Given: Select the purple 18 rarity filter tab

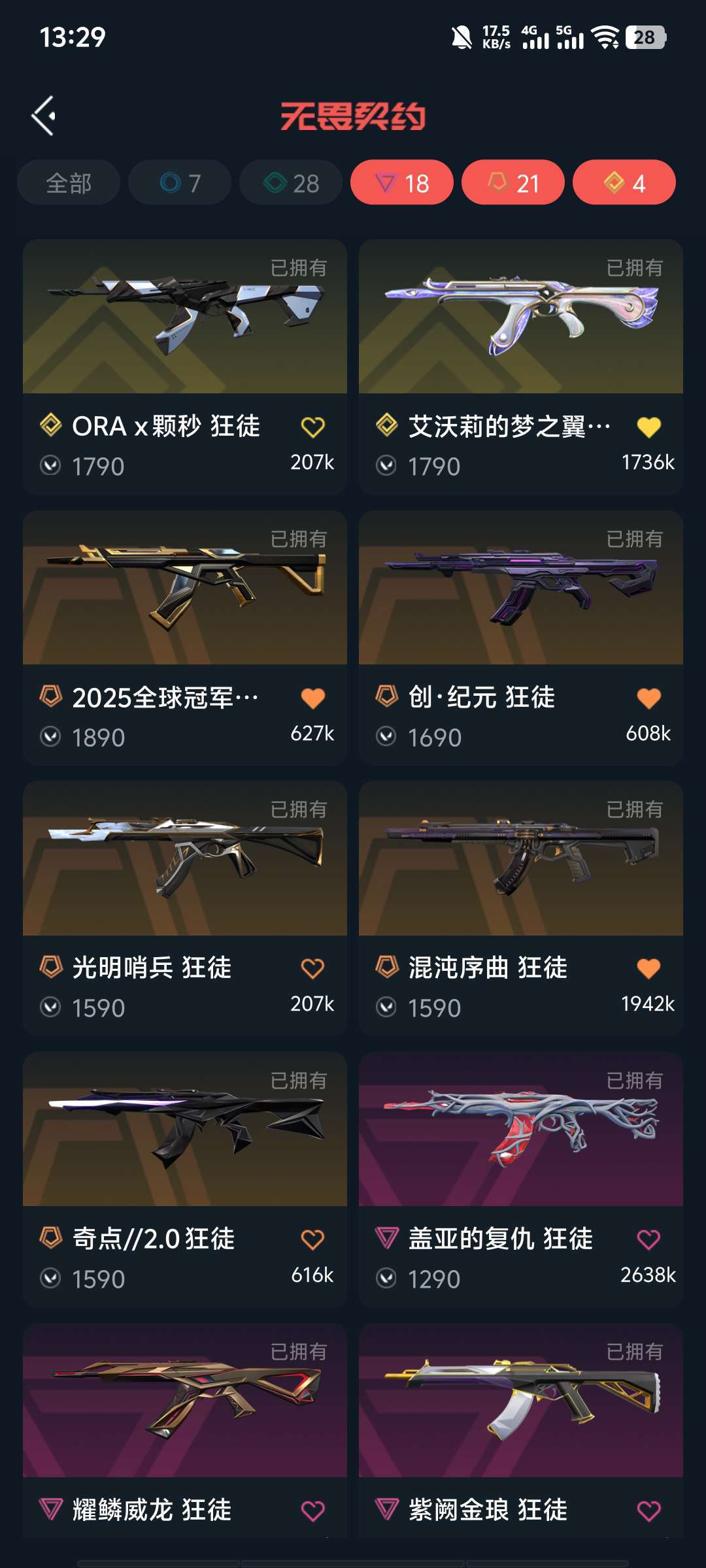Looking at the screenshot, I should click(x=402, y=183).
